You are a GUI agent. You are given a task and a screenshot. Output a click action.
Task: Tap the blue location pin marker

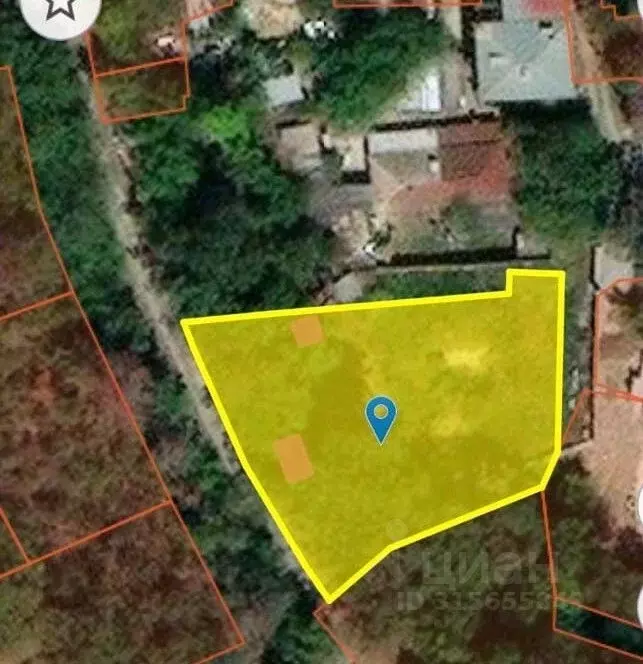[381, 416]
